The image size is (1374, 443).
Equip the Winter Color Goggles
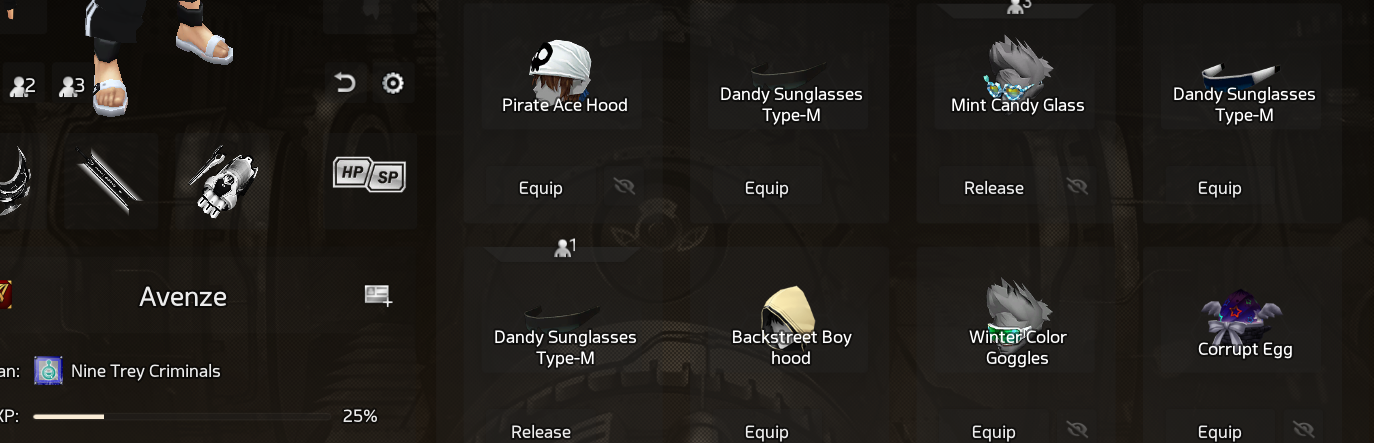tap(993, 432)
